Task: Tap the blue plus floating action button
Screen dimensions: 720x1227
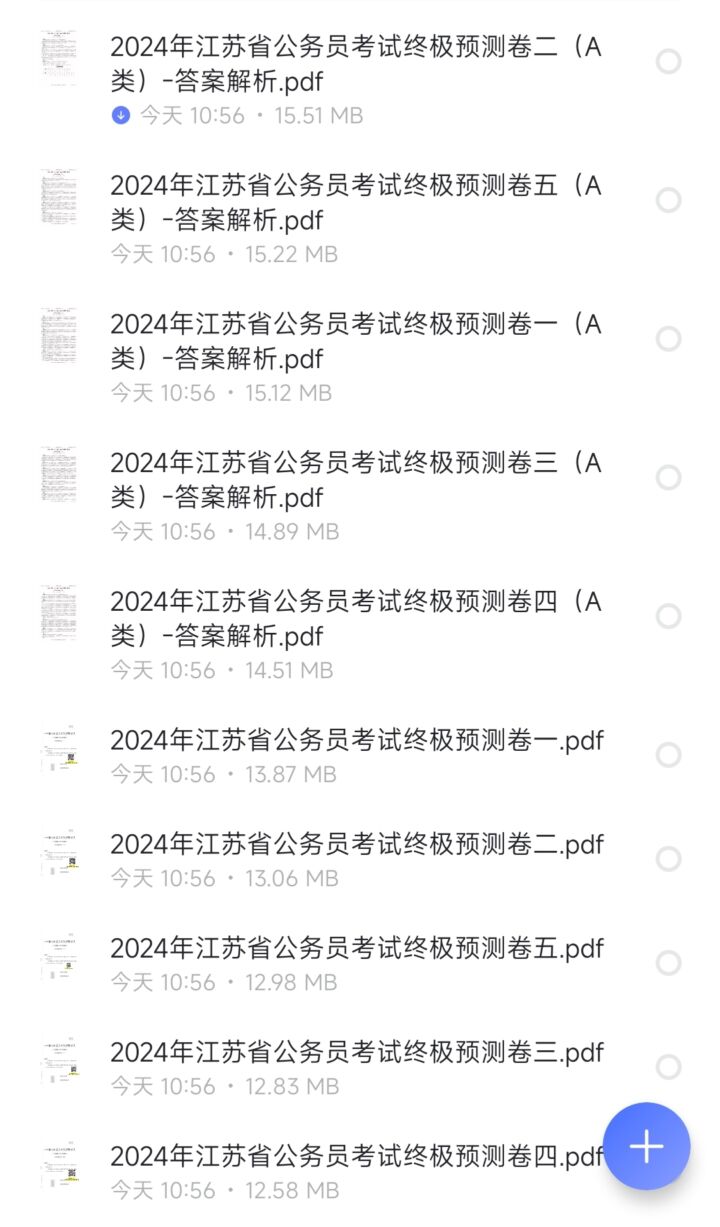Action: tap(648, 1147)
